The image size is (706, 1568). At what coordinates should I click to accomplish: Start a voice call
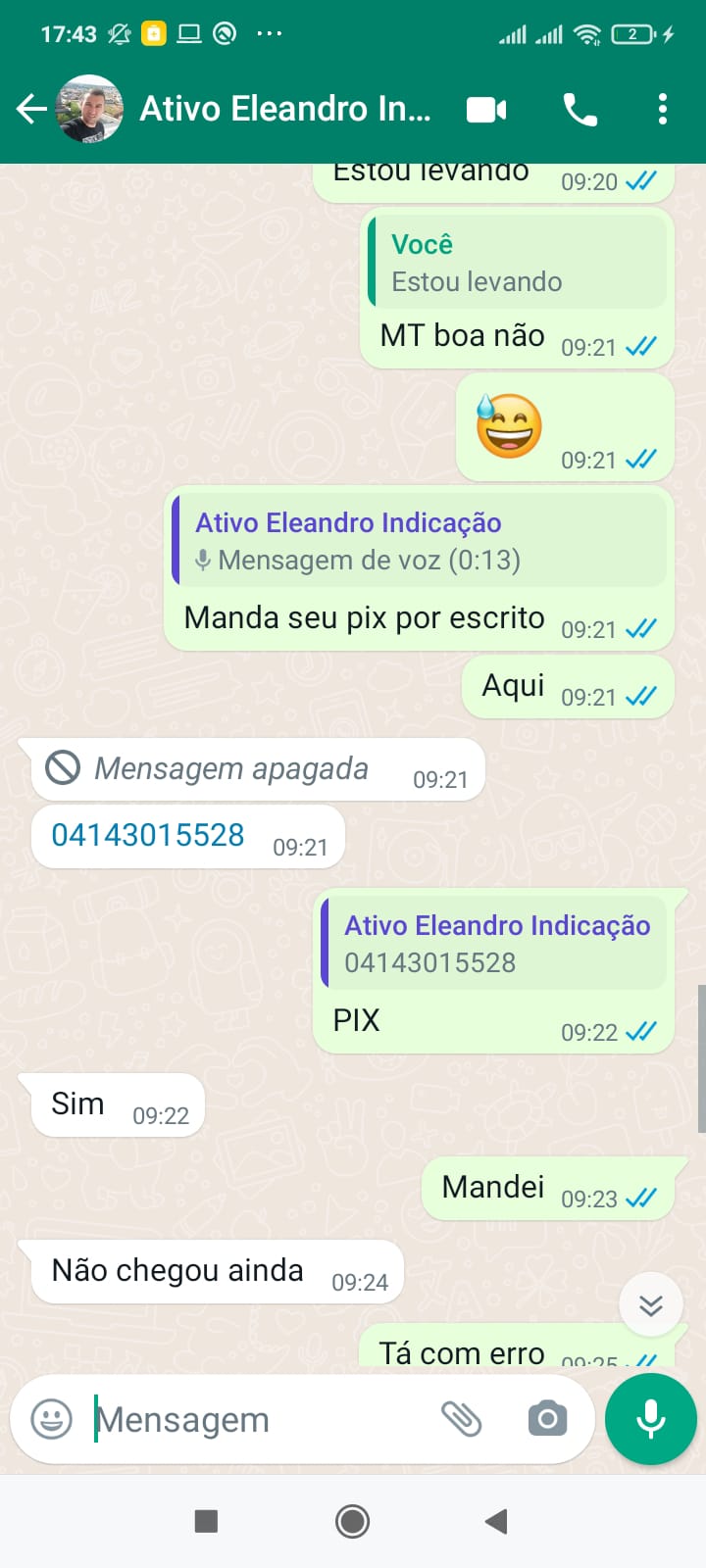(580, 109)
